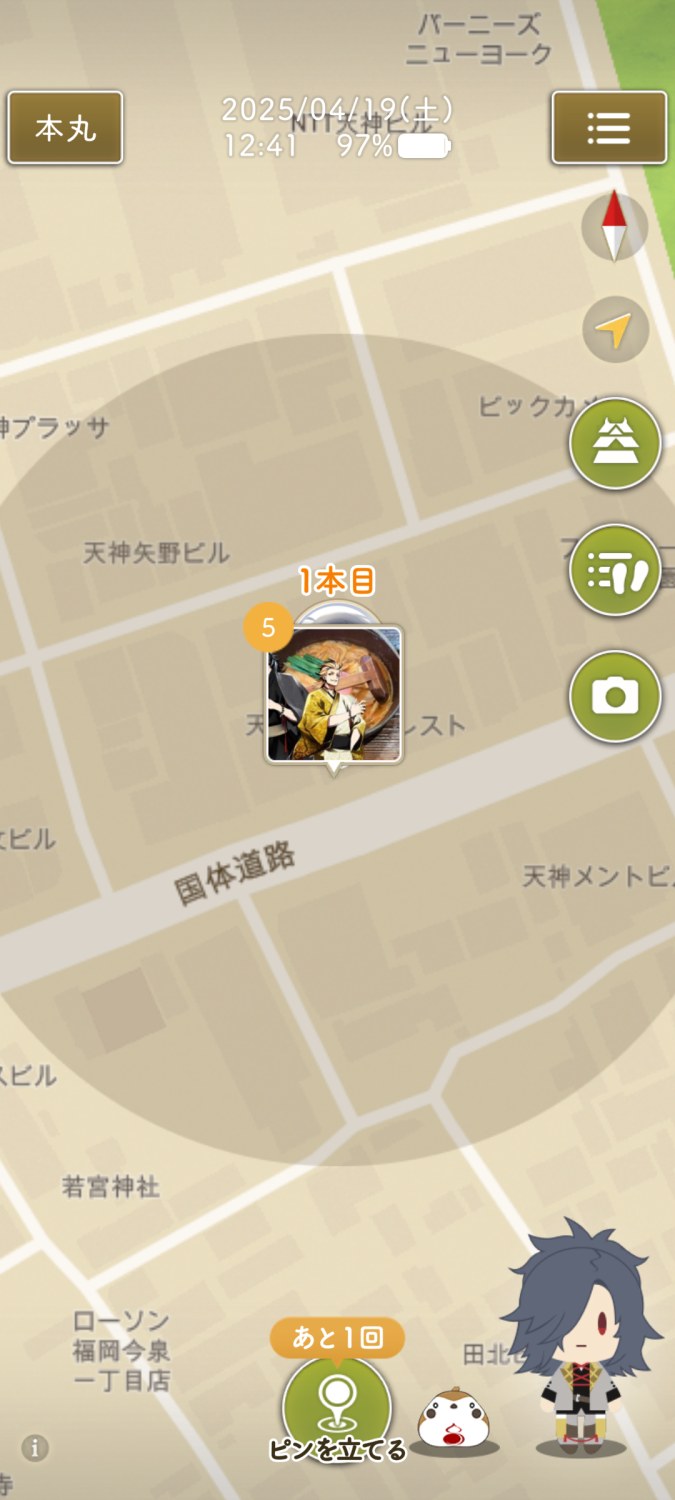This screenshot has height=1500, width=675.
Task: Open the list menu button
Action: pyautogui.click(x=608, y=128)
